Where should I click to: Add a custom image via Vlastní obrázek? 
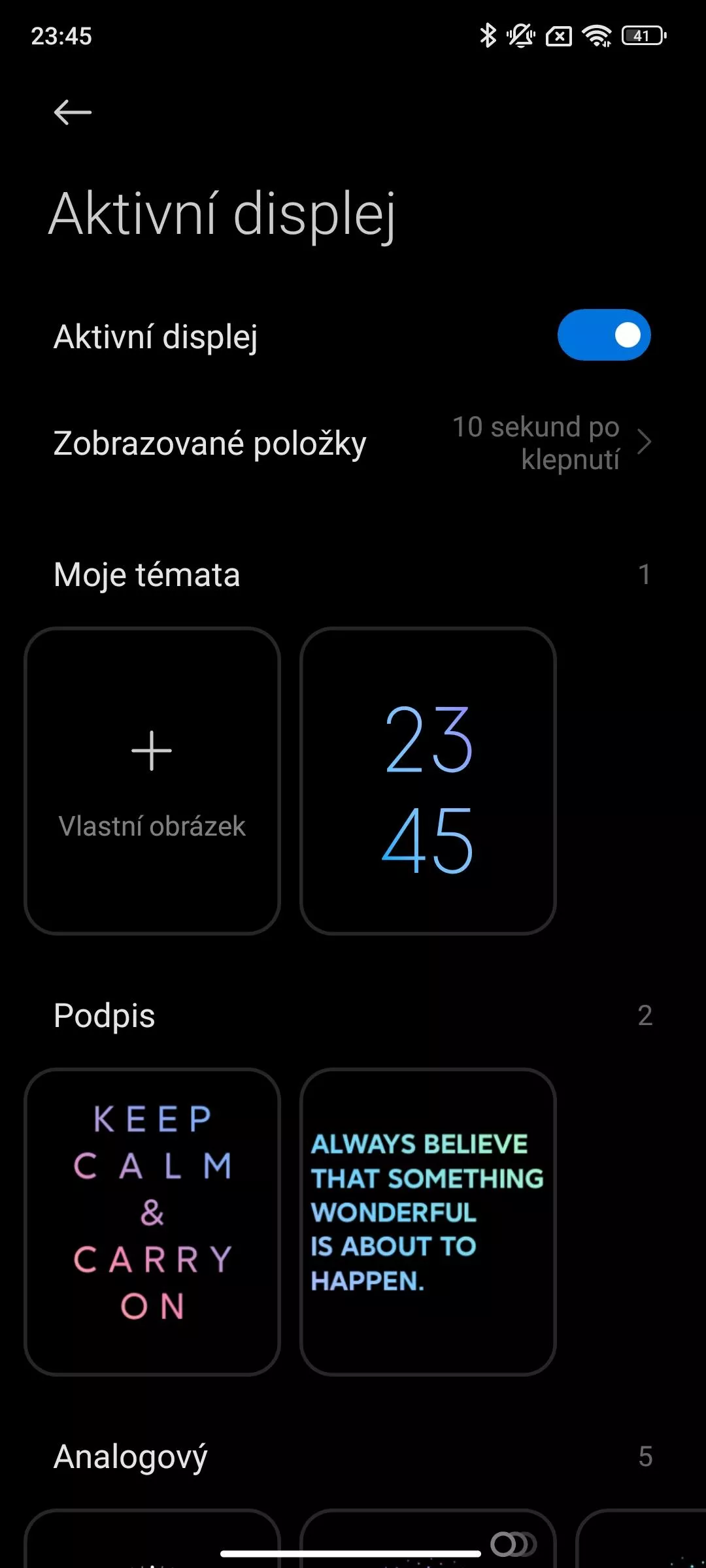tap(152, 781)
